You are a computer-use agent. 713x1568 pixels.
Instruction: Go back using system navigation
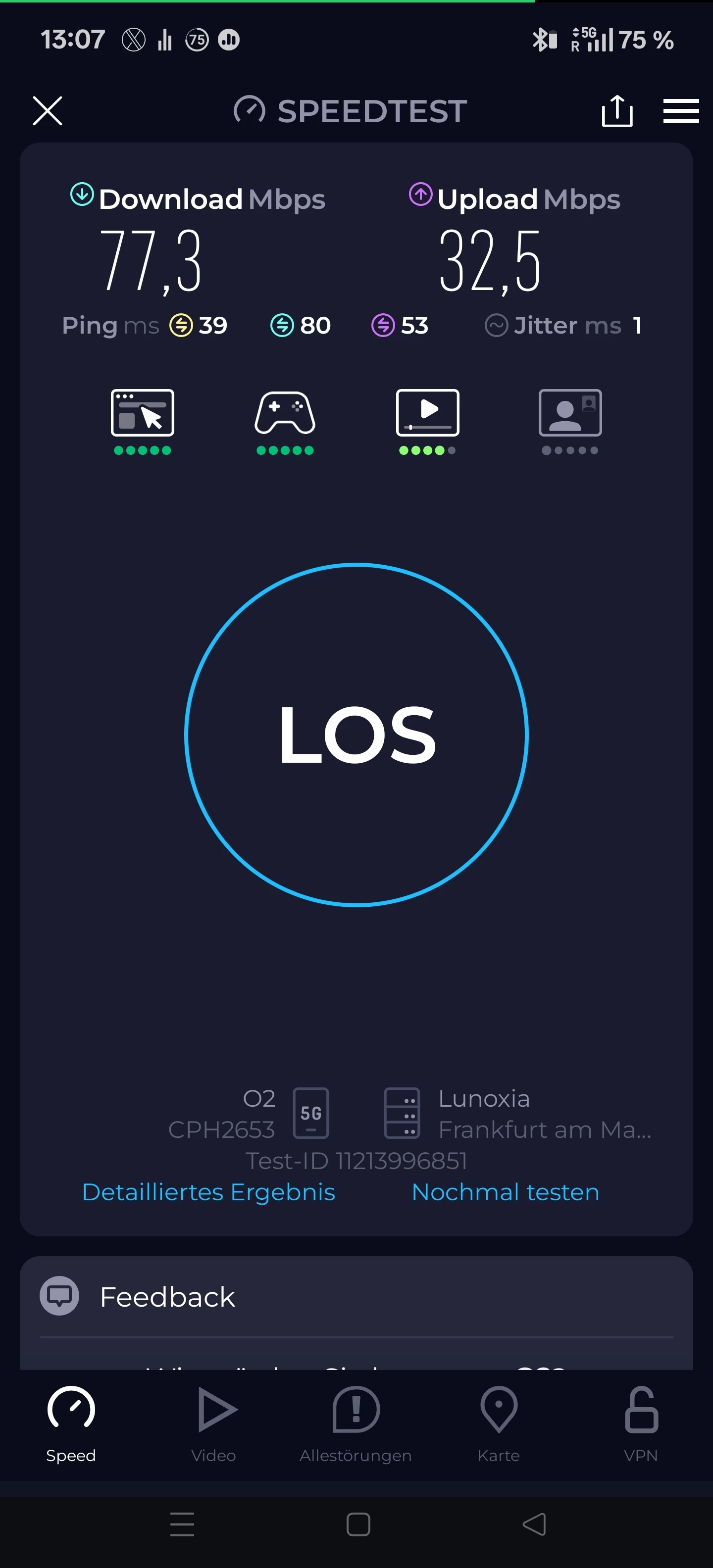tap(534, 1524)
